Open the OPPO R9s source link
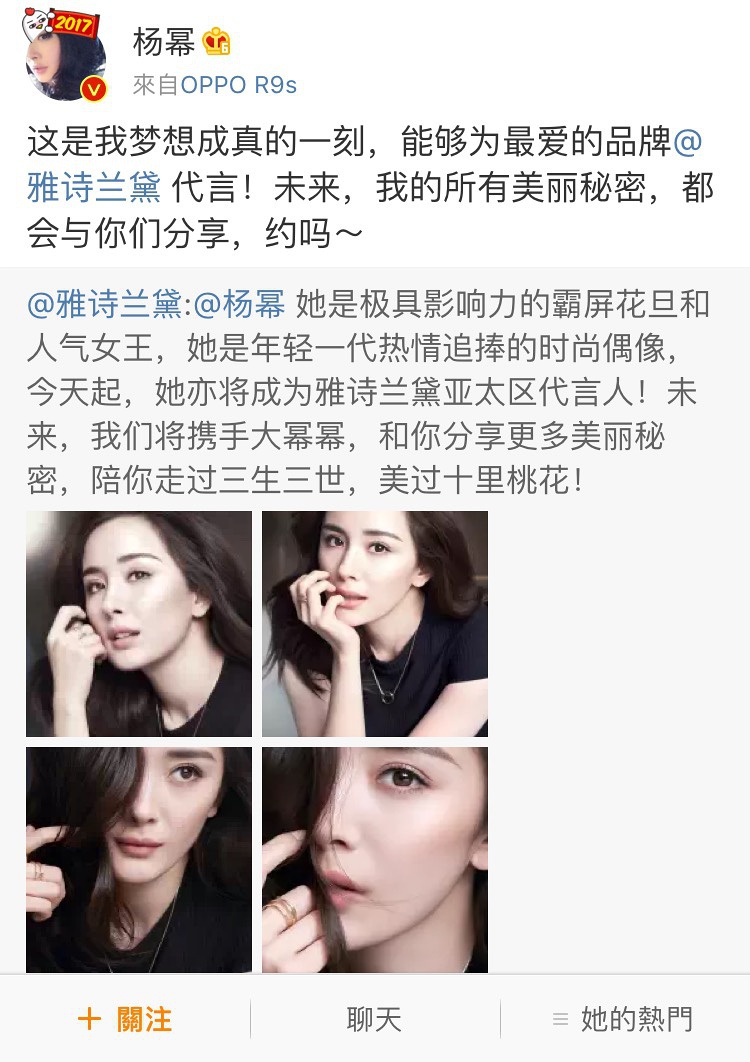The image size is (750, 1062). 239,85
